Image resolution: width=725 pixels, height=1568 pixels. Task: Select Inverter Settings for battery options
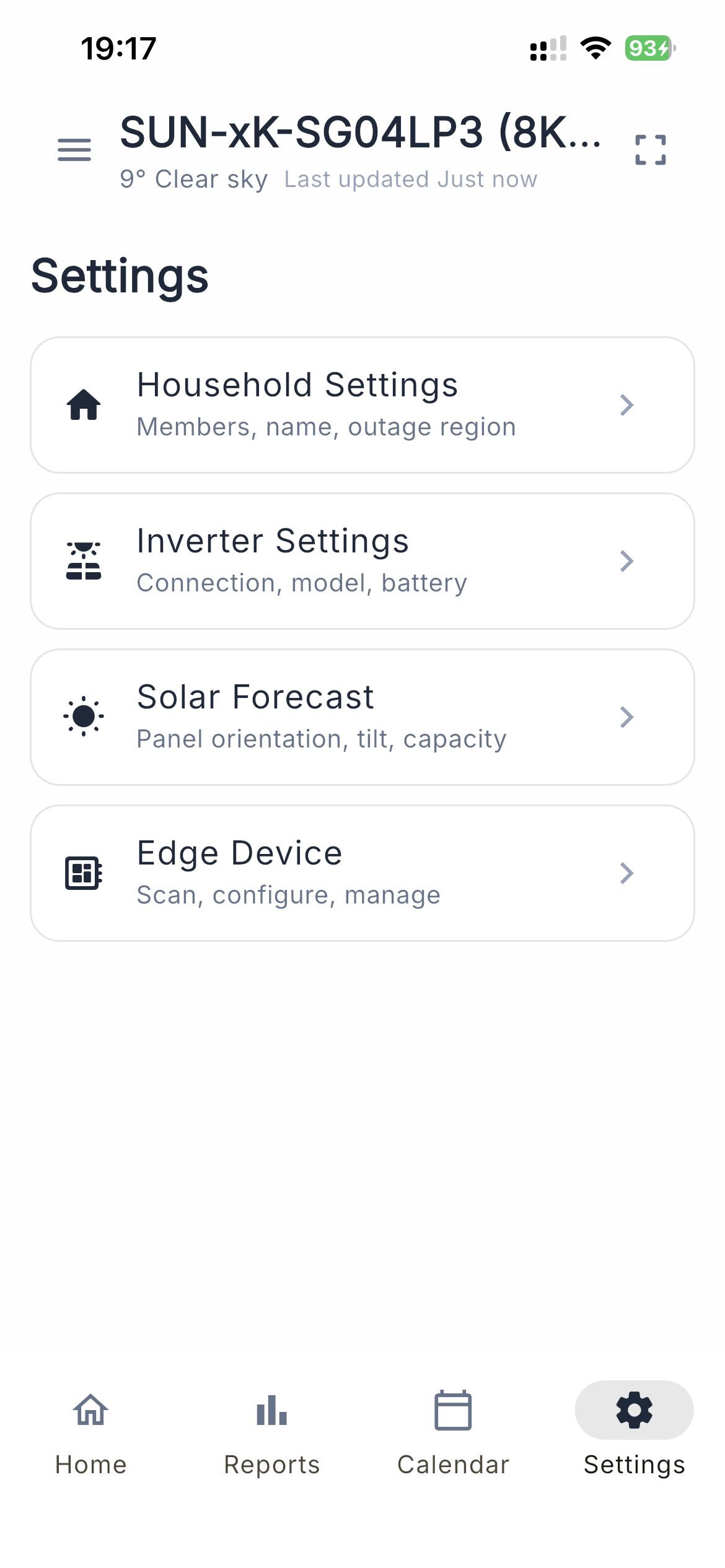362,560
